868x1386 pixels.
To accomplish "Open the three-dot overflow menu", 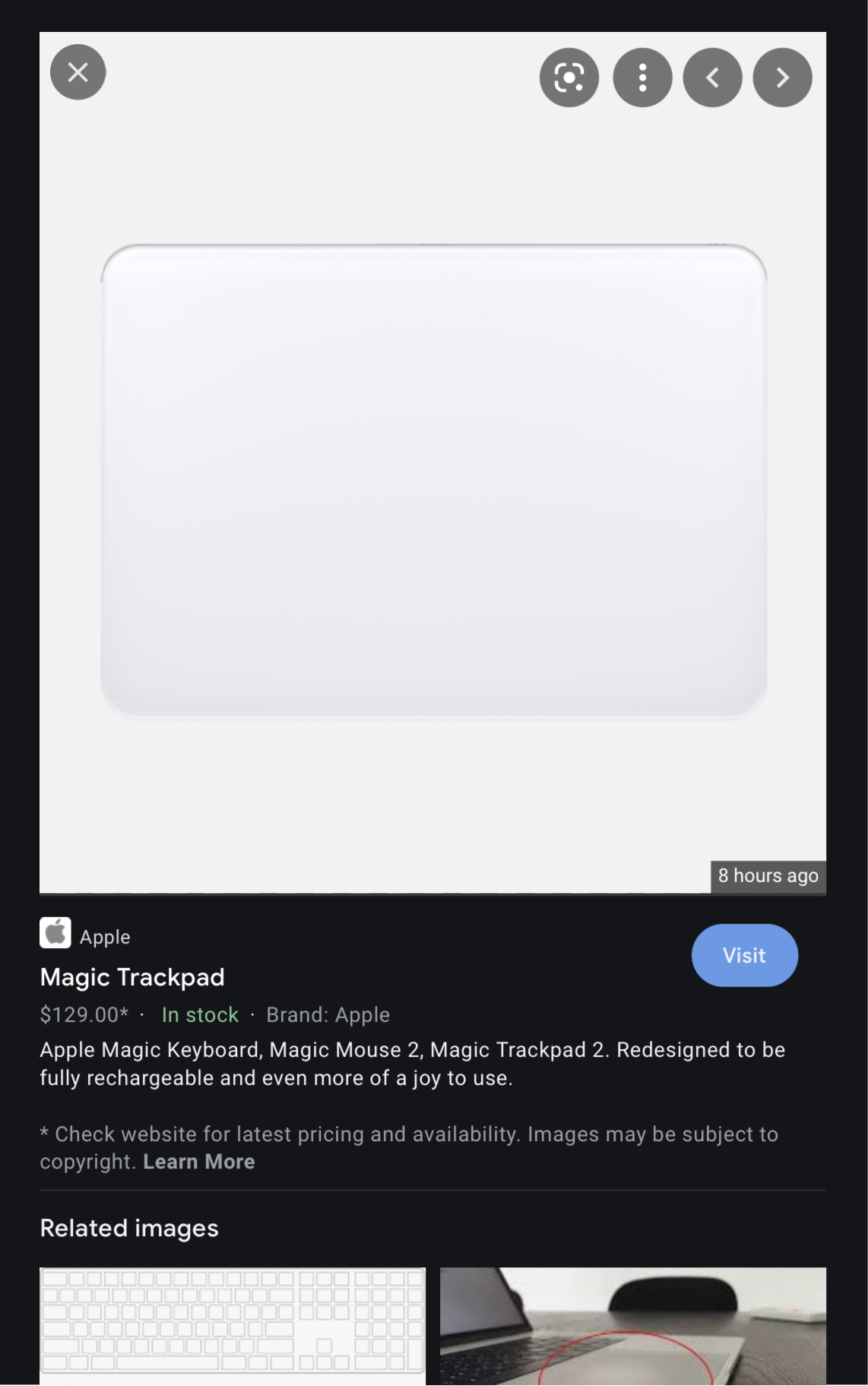I will coord(643,78).
